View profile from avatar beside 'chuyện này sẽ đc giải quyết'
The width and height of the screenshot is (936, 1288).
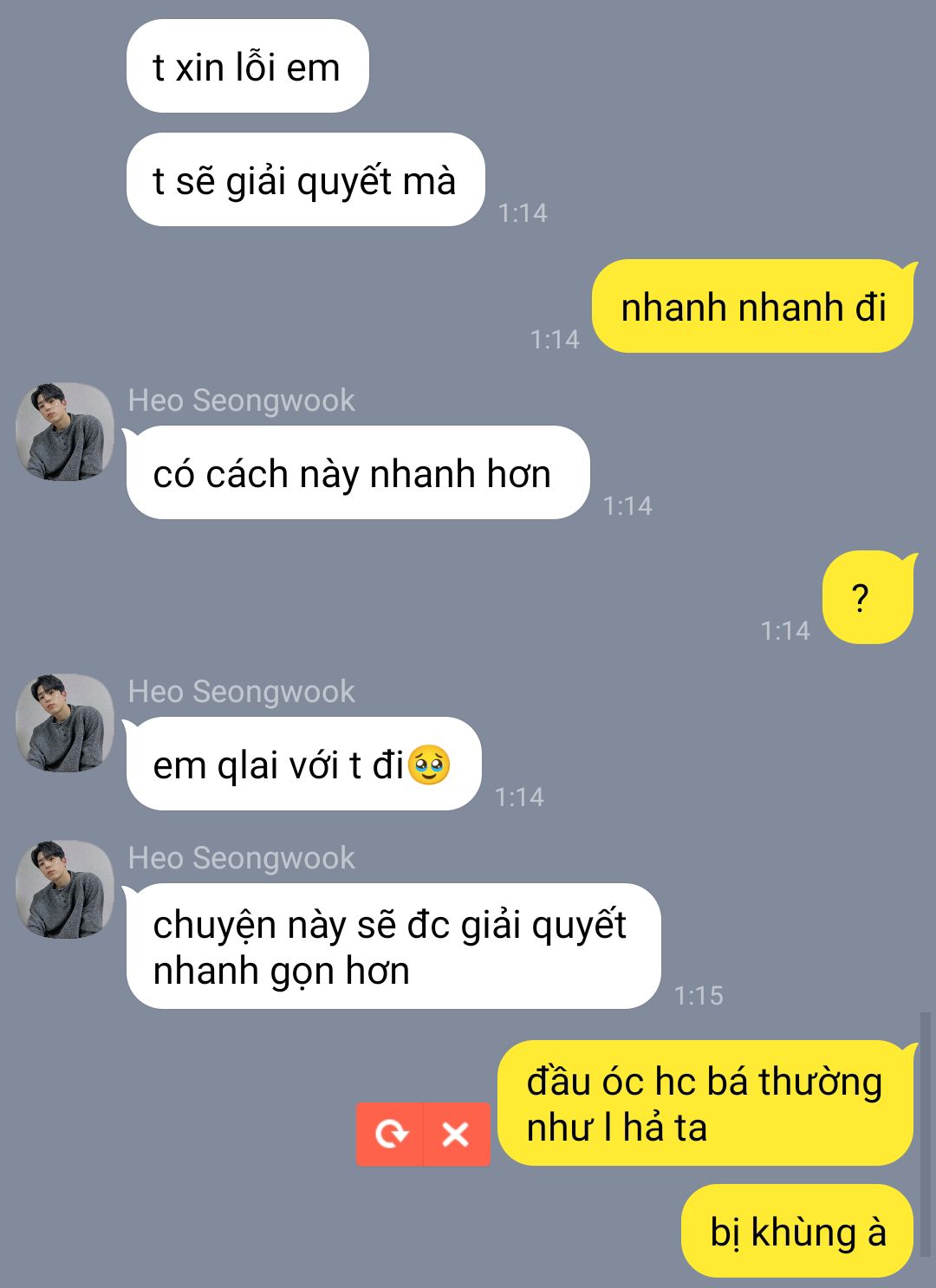point(65,889)
